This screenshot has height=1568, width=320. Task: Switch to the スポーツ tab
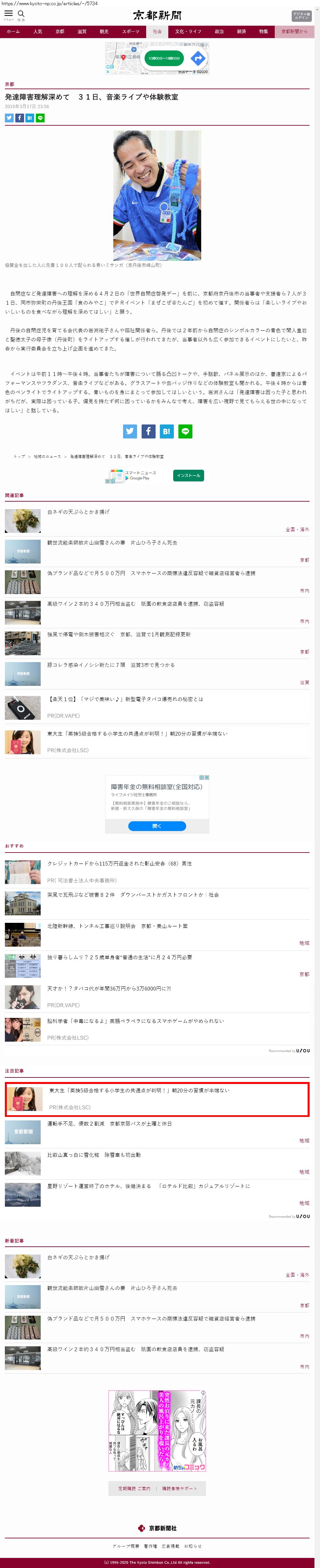tap(130, 32)
